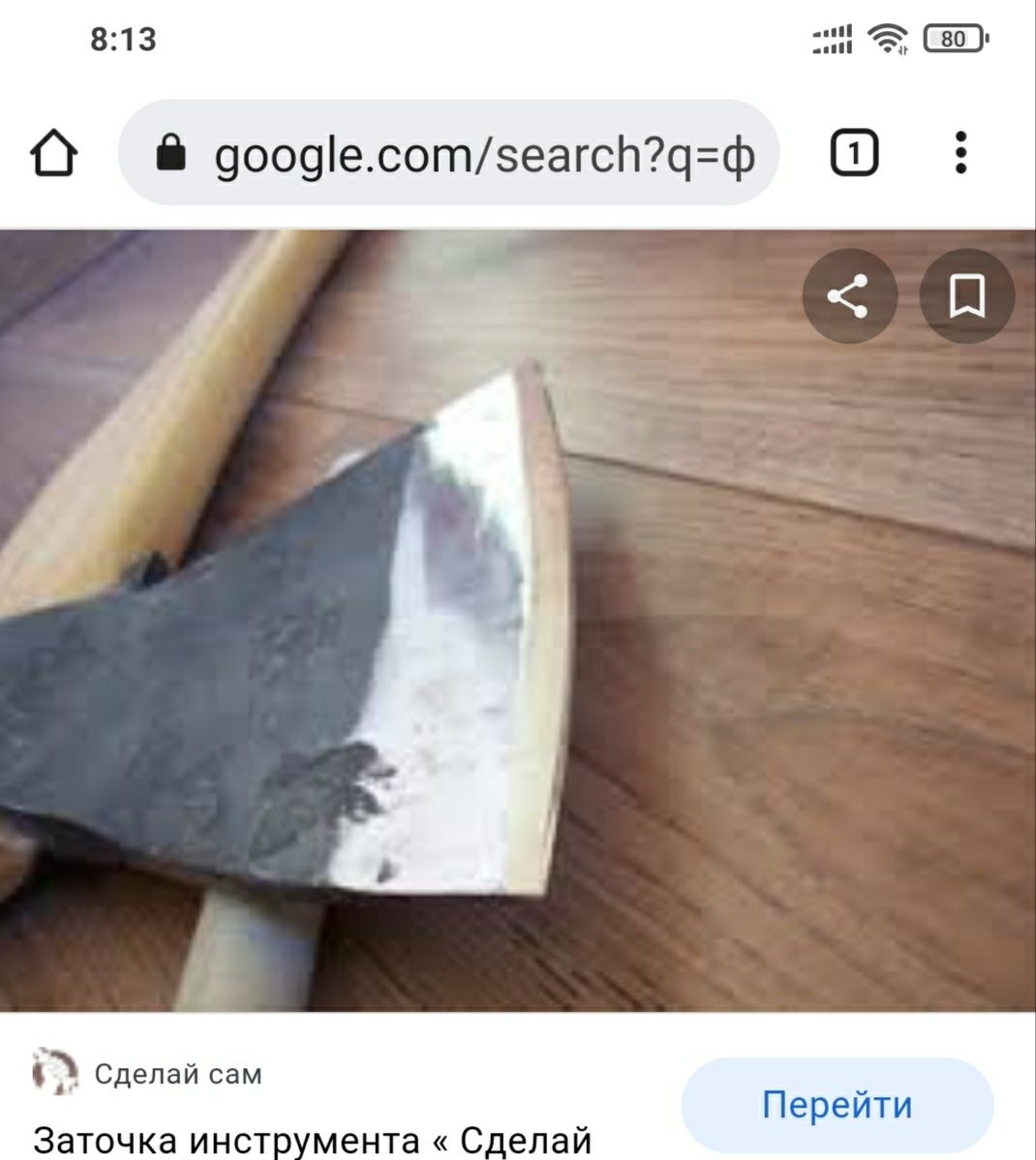The image size is (1036, 1160).
Task: Open Chrome's three-dot menu
Action: tap(960, 154)
